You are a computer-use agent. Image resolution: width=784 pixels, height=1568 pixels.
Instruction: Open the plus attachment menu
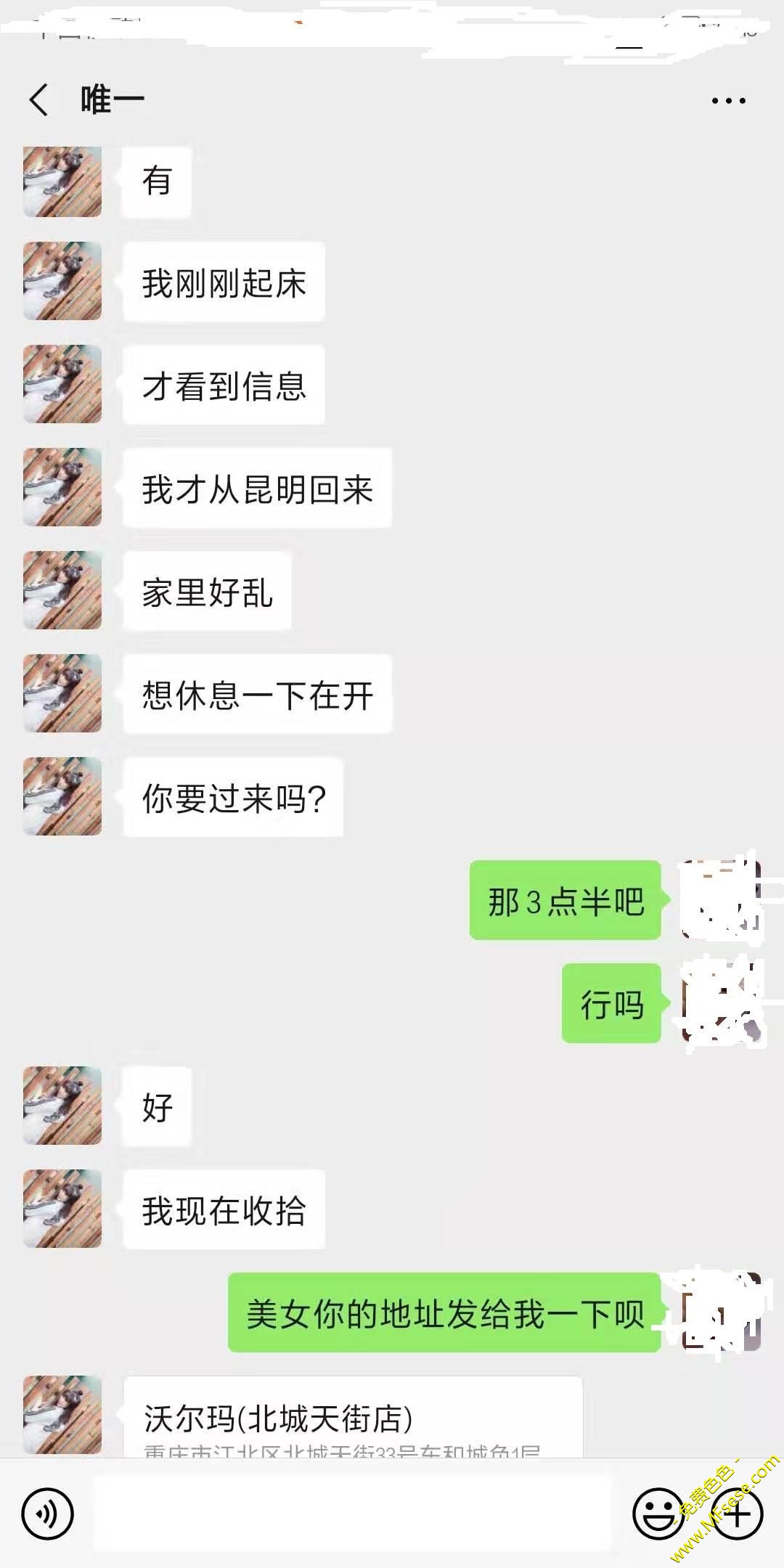pyautogui.click(x=738, y=1515)
